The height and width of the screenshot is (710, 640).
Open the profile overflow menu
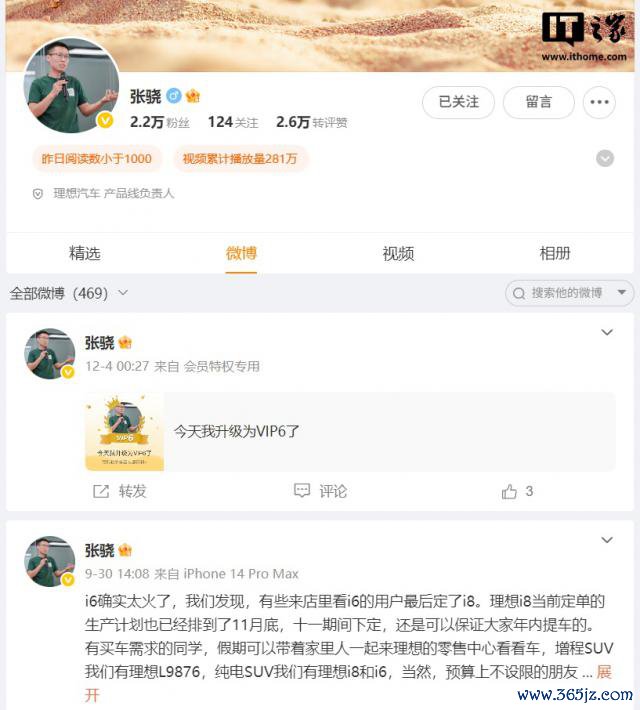(x=599, y=102)
